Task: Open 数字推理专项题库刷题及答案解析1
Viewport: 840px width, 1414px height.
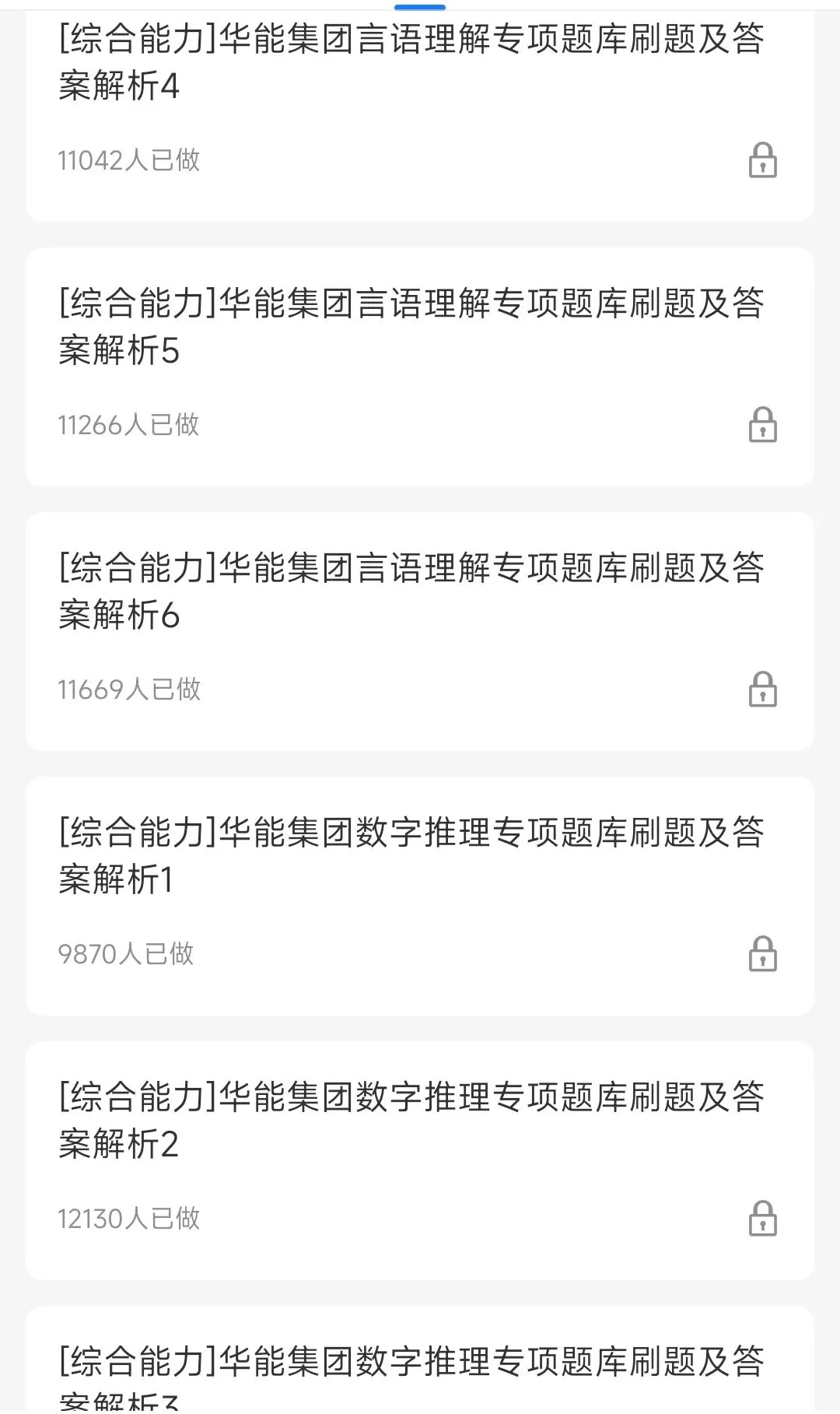Action: 412,856
